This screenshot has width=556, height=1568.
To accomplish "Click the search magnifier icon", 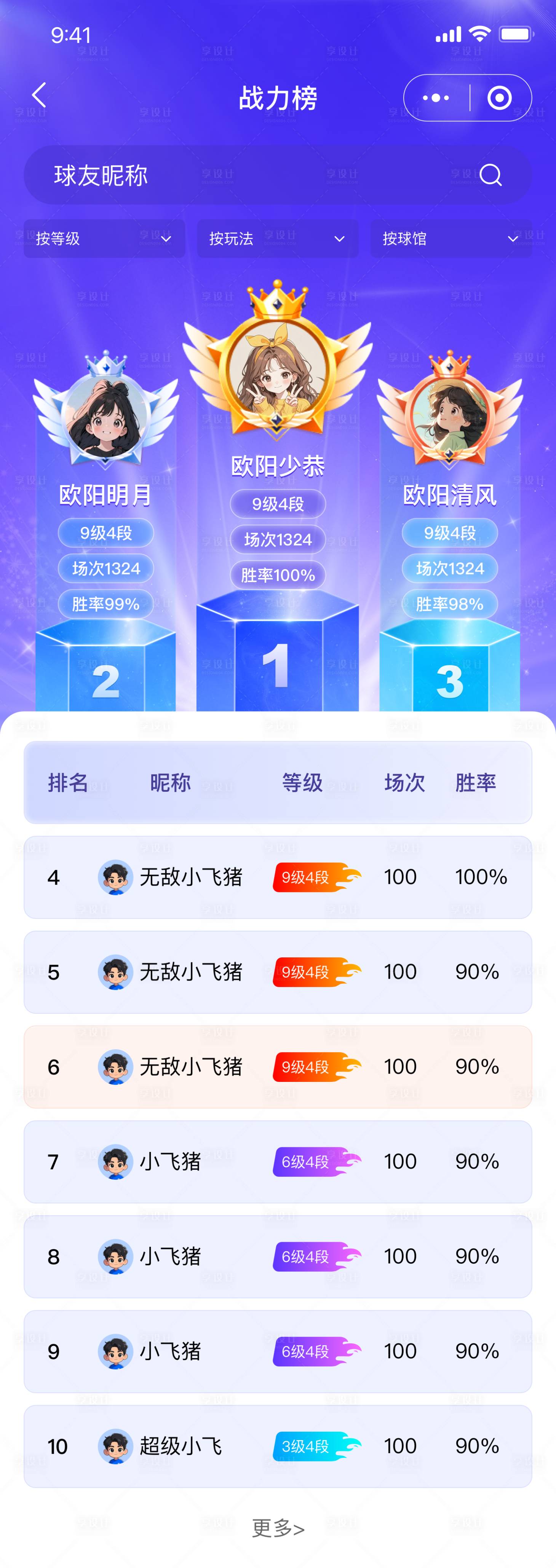I will click(491, 176).
